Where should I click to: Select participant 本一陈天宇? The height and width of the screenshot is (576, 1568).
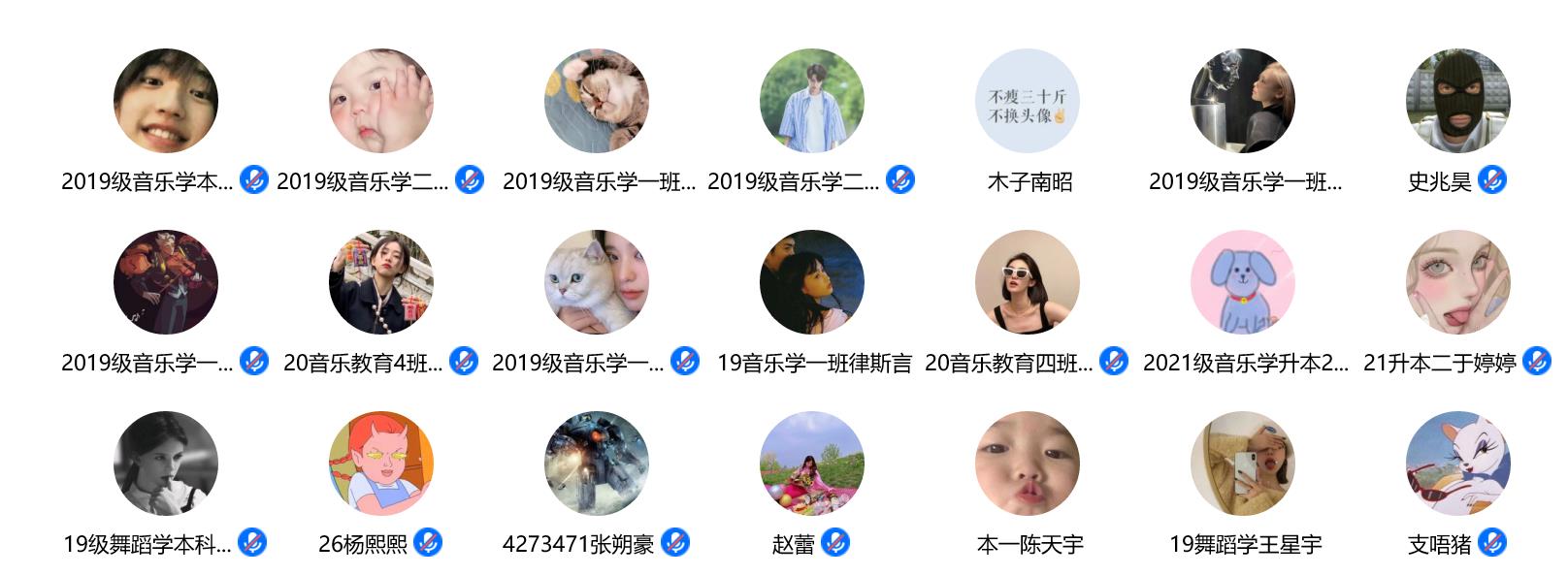[x=1027, y=464]
